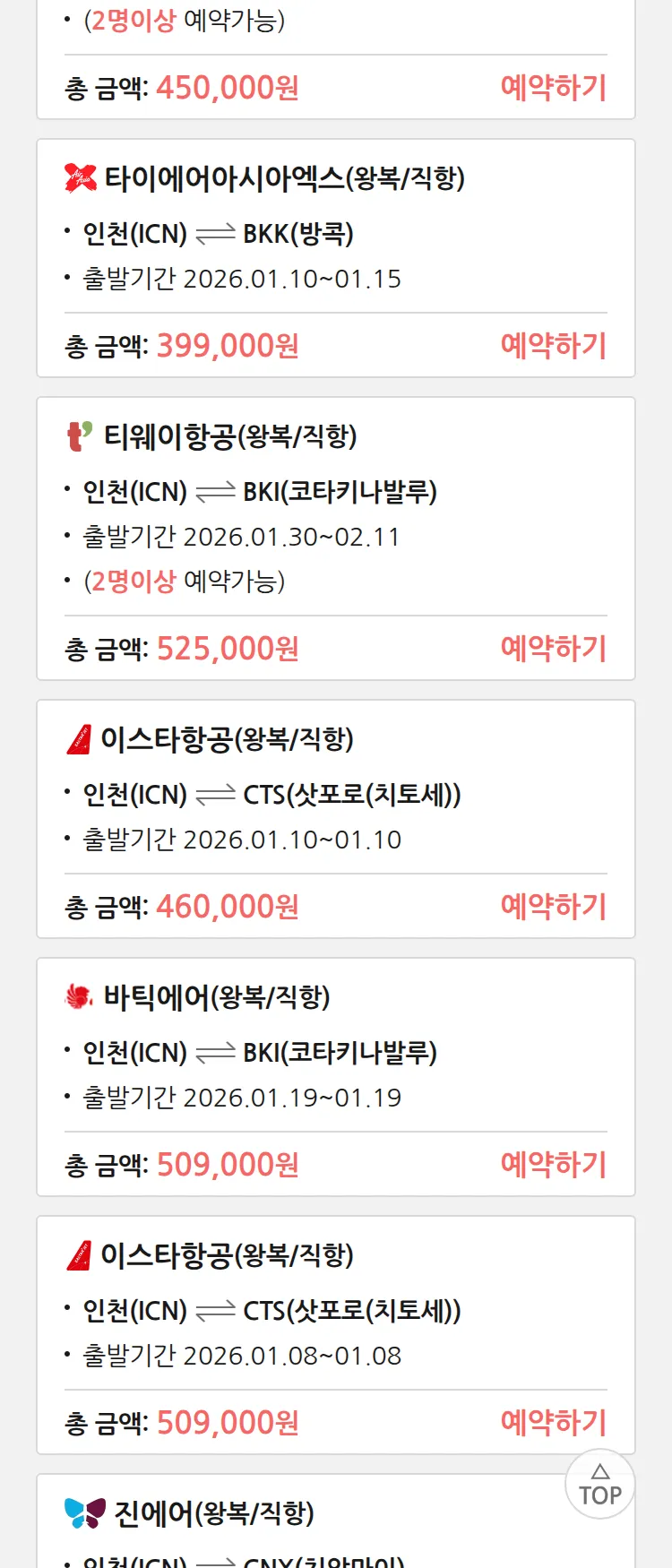Book the 이스타항공 삿포로 flight priced 460,000원

(553, 907)
